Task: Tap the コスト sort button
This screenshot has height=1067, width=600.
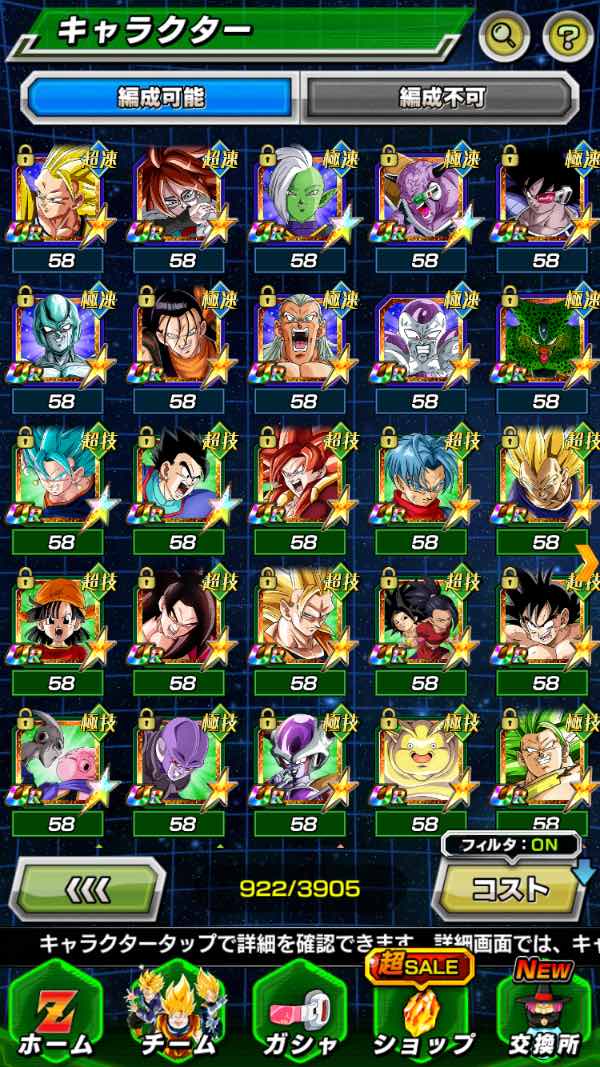Action: [510, 888]
